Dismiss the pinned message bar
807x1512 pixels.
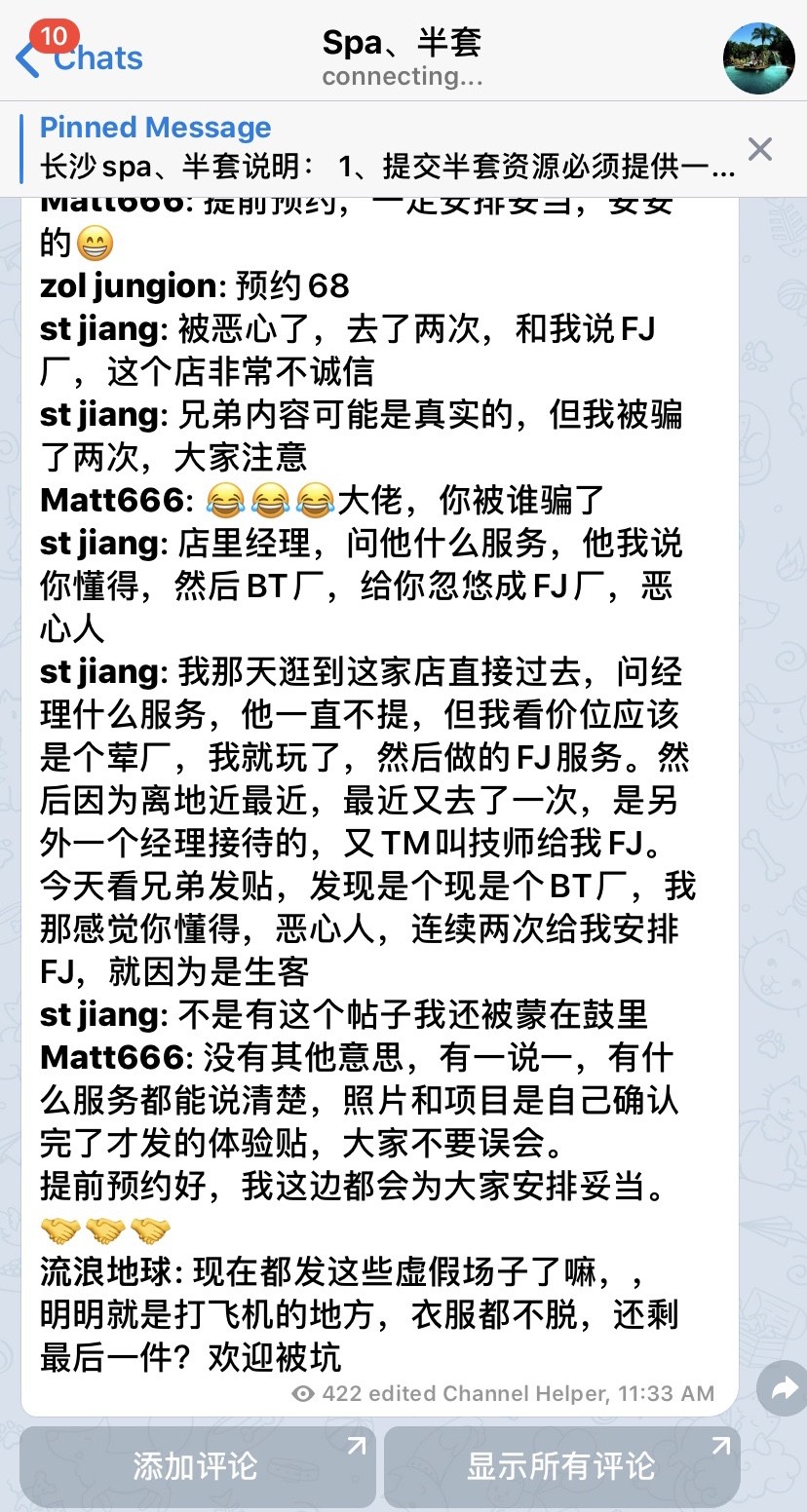(759, 149)
